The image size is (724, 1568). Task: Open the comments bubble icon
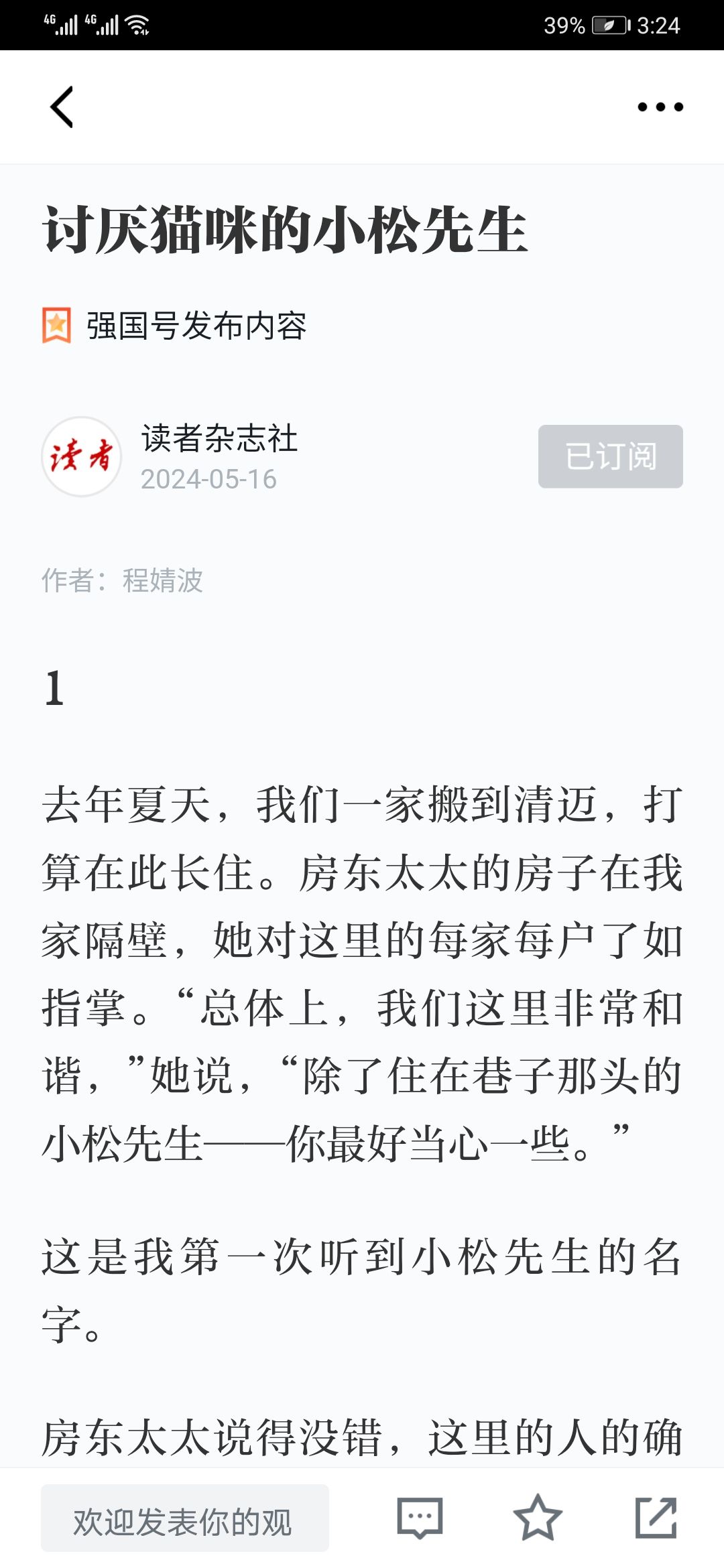tap(420, 1517)
